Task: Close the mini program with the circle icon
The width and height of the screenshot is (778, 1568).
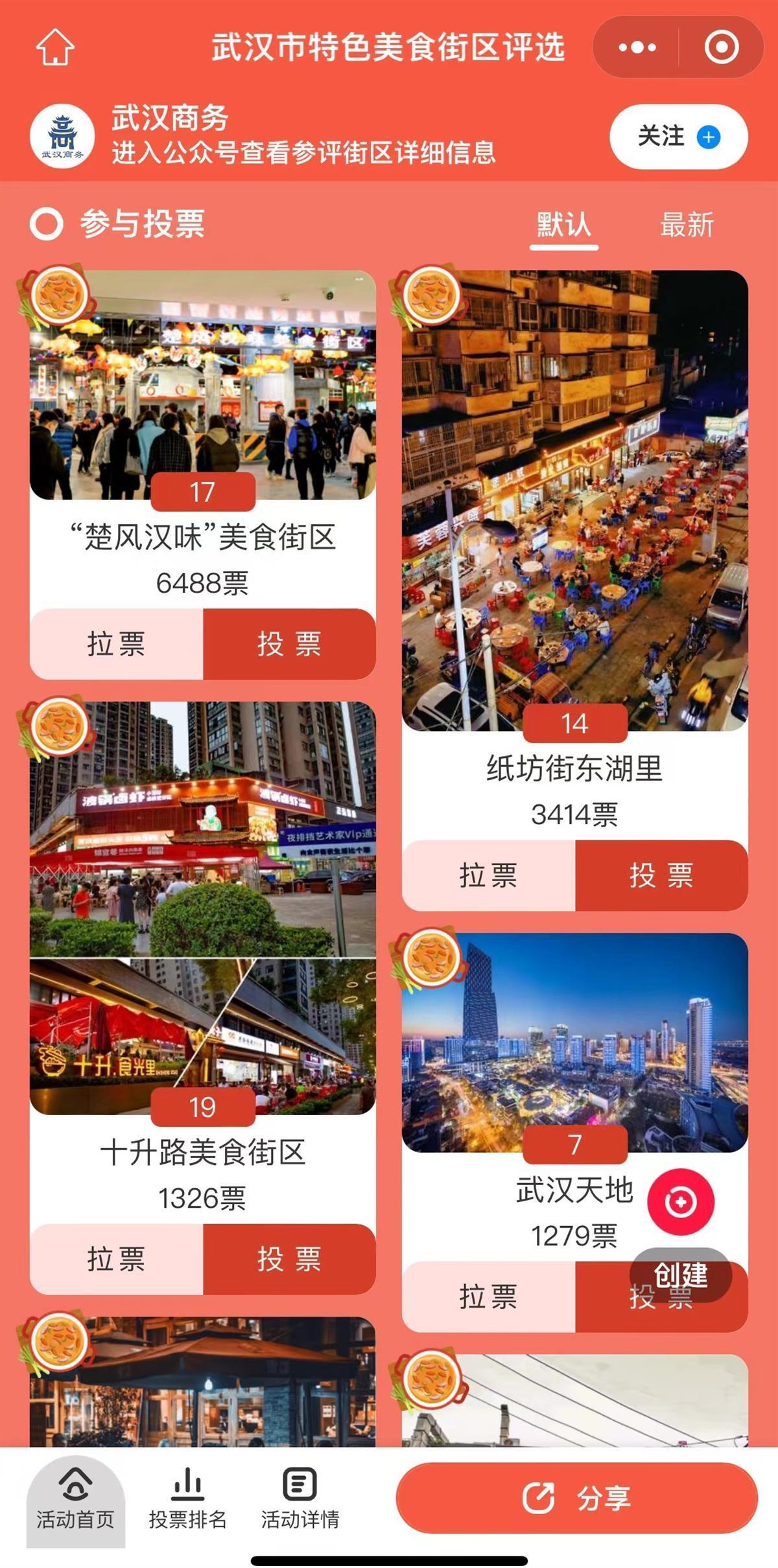Action: click(721, 47)
